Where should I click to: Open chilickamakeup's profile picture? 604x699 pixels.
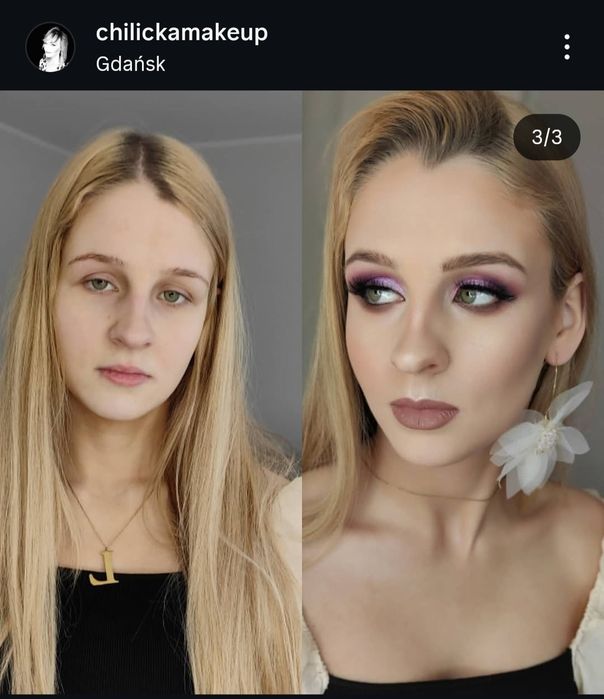50,47
